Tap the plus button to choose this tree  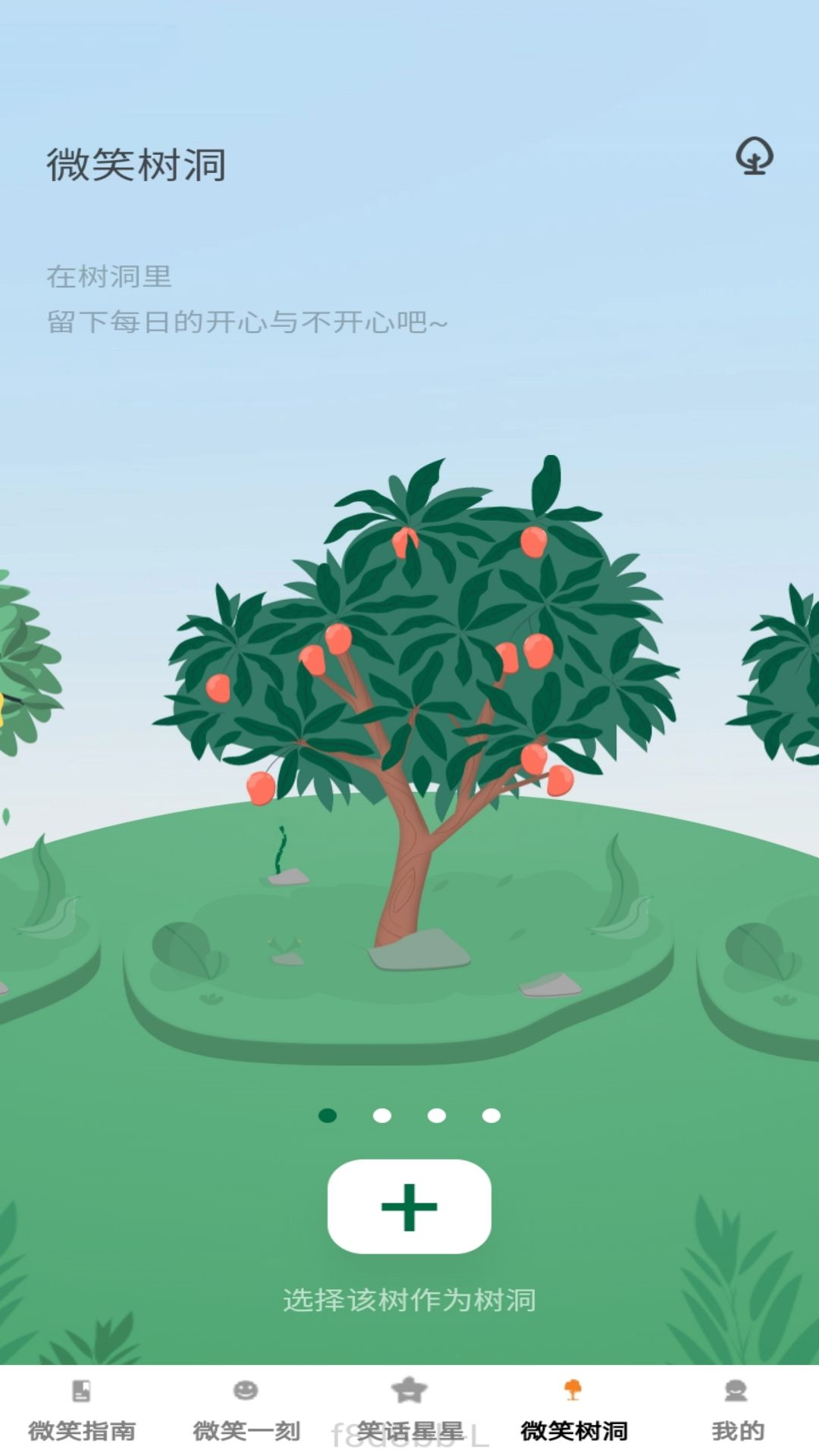[x=409, y=1206]
